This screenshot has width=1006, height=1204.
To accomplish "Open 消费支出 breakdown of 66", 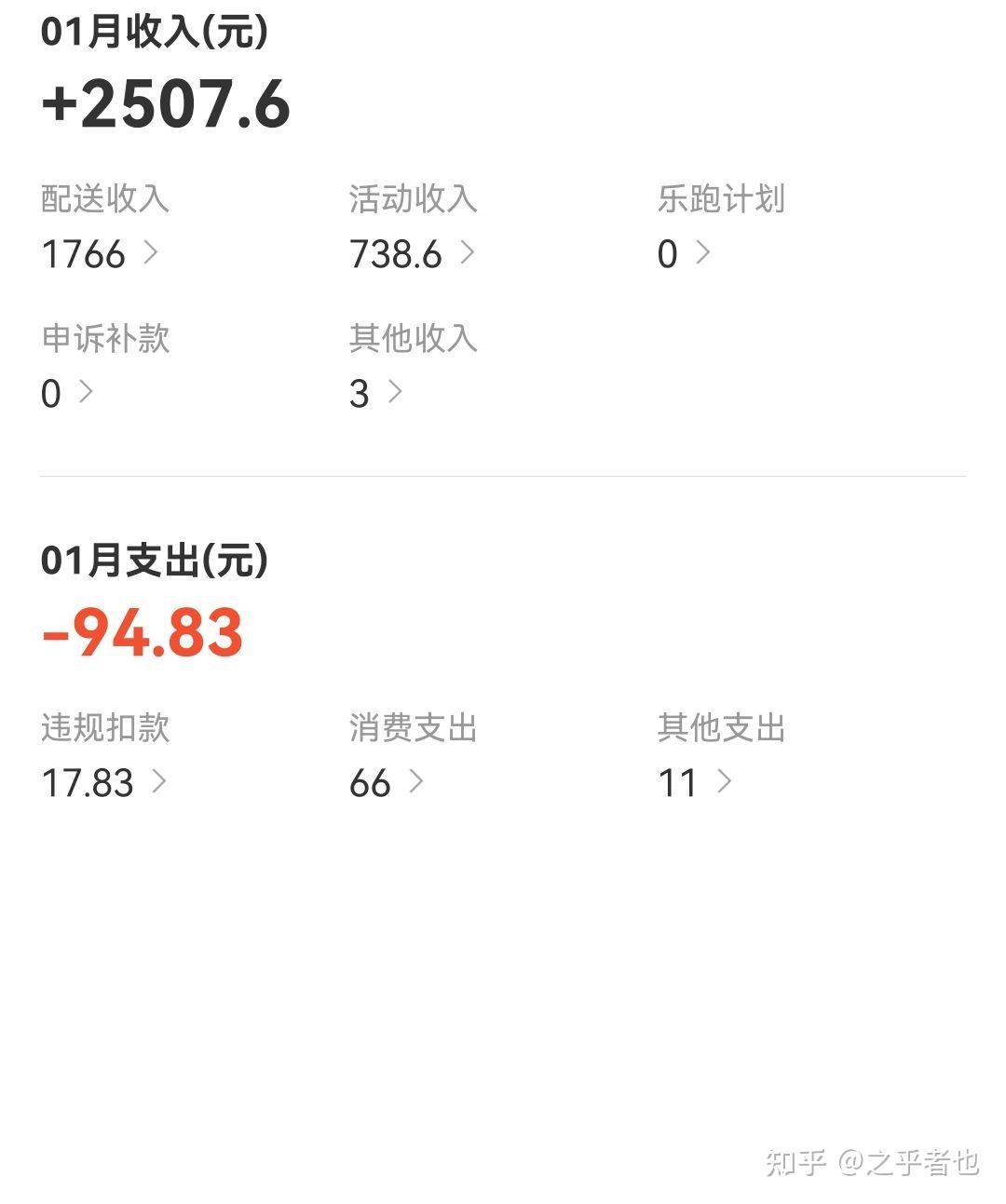I will (387, 782).
